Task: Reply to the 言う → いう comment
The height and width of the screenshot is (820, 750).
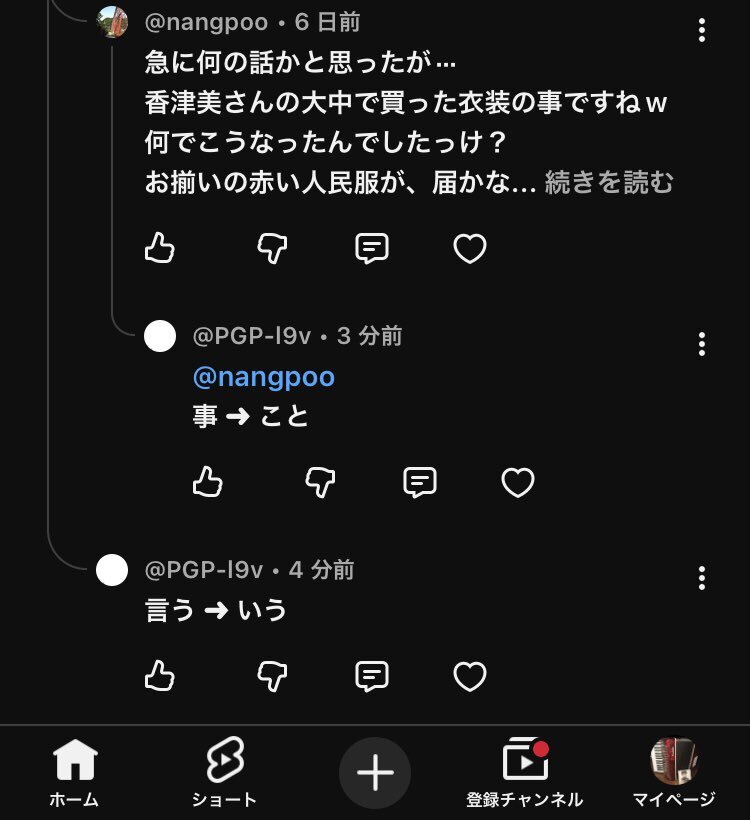Action: pos(372,677)
